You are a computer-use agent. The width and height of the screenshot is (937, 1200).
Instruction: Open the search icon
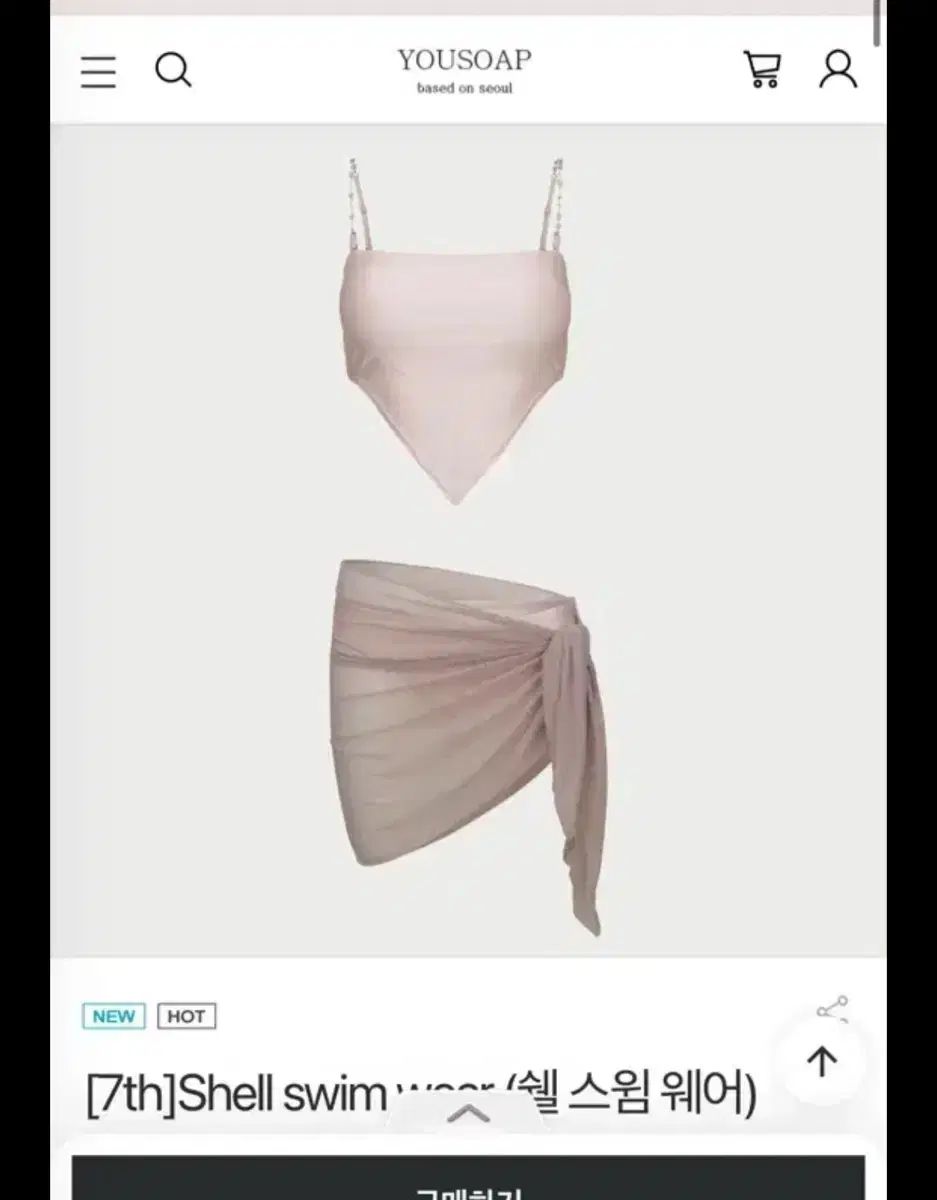coord(173,70)
